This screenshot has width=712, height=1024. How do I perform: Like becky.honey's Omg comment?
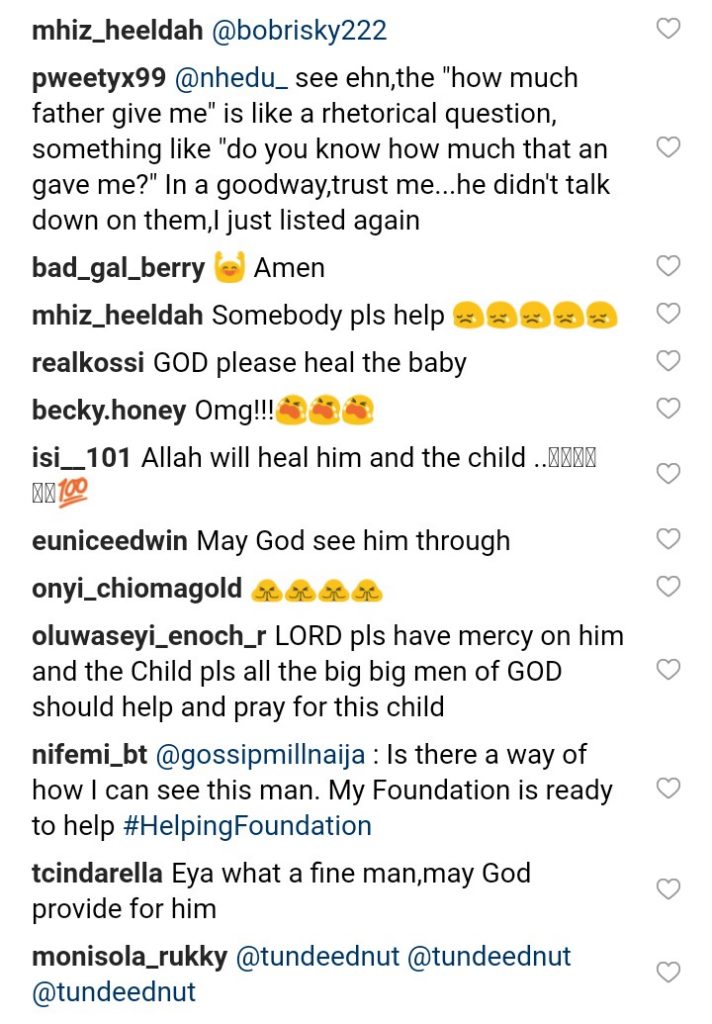[668, 408]
